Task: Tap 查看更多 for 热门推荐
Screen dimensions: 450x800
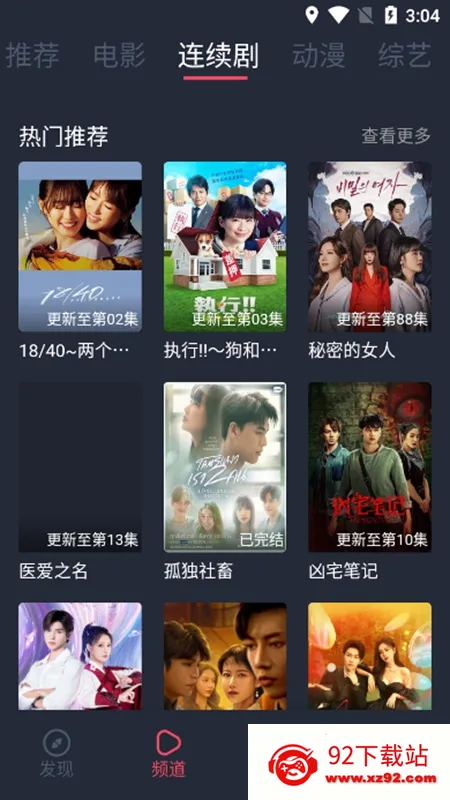Action: click(396, 136)
